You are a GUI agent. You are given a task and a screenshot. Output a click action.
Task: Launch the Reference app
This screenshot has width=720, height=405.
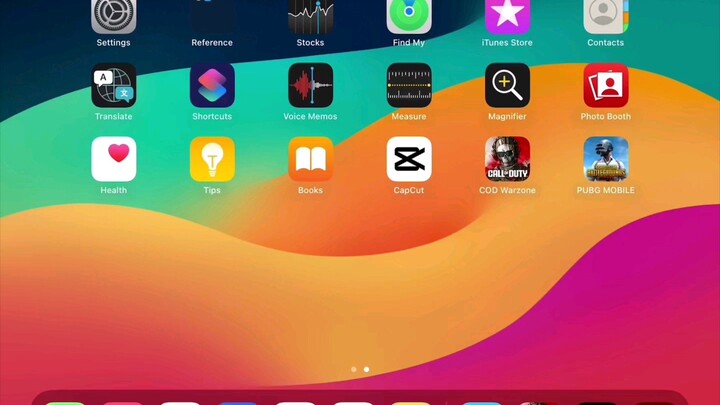coord(212,16)
